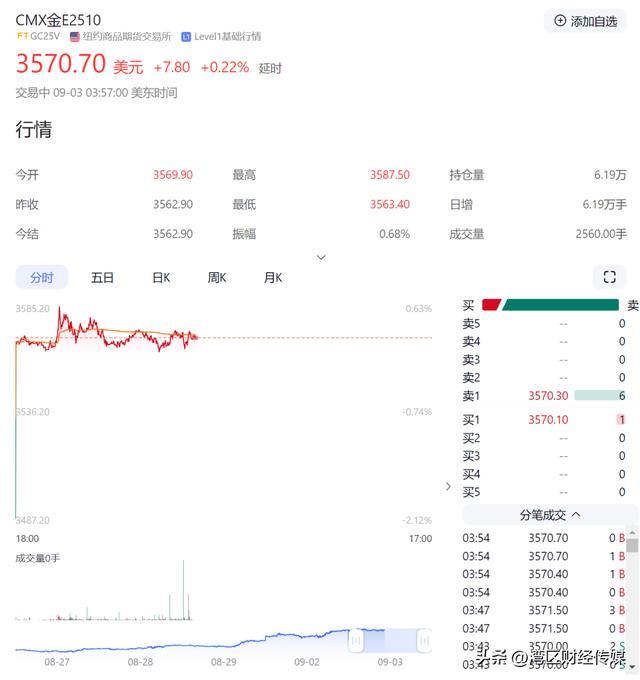640x680 pixels.
Task: Add CMX gold to the watchlist
Action: [586, 21]
